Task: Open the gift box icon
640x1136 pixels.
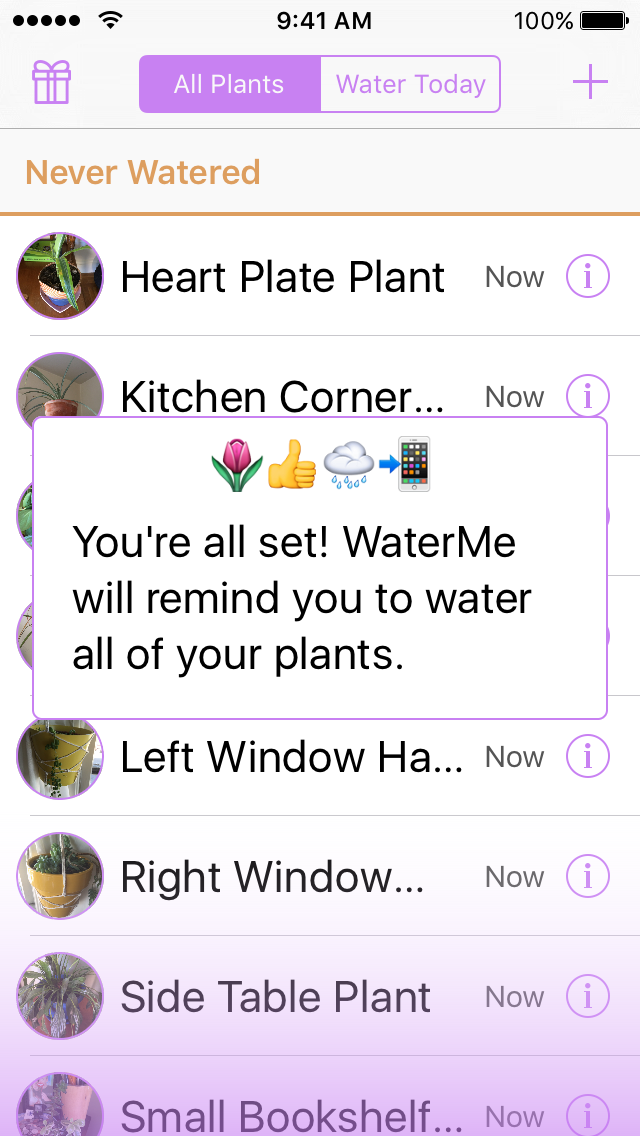Action: 51,83
